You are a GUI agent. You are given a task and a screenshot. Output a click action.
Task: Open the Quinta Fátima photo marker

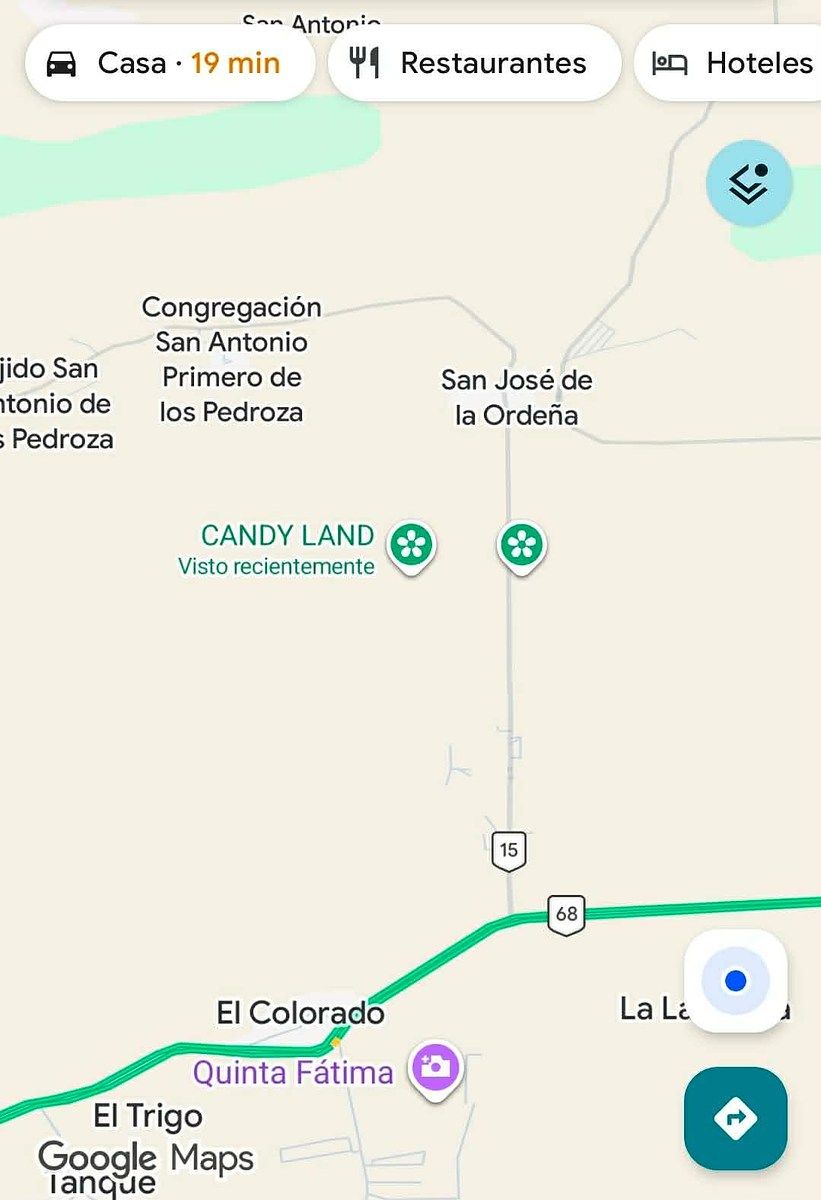[435, 1068]
